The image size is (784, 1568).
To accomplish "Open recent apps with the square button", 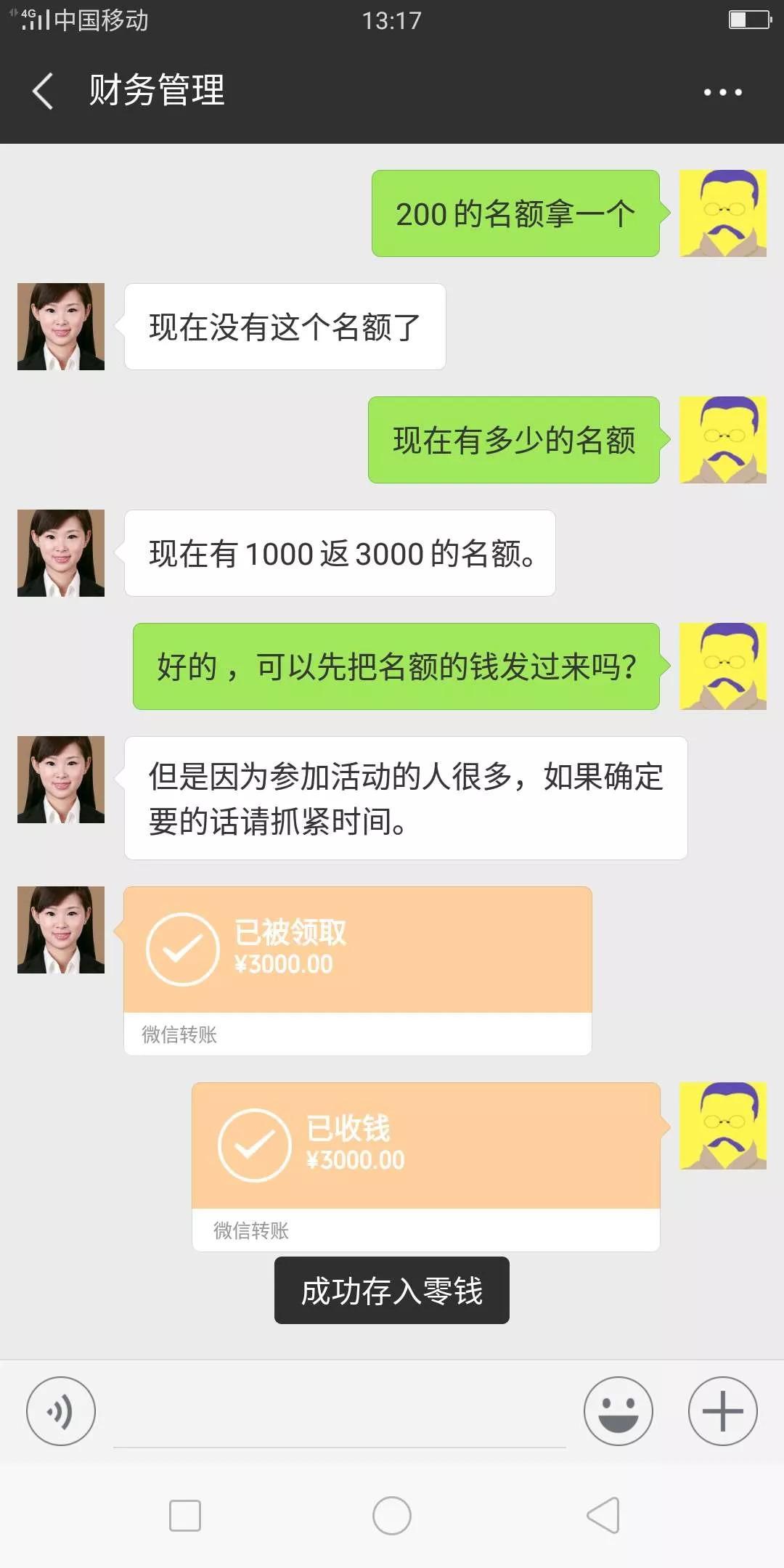I will tap(185, 1516).
